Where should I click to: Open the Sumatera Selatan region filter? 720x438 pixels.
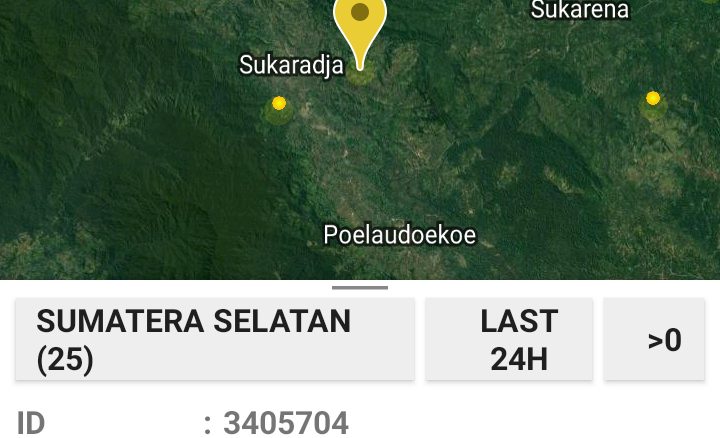coord(214,340)
